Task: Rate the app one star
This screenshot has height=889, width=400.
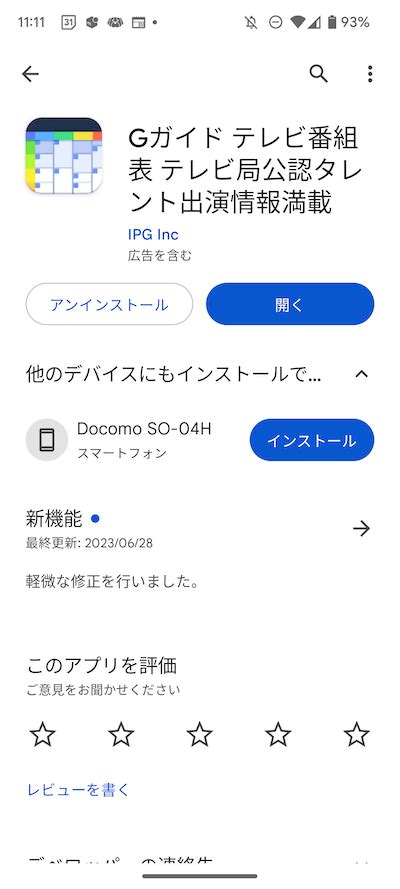Action: tap(42, 735)
